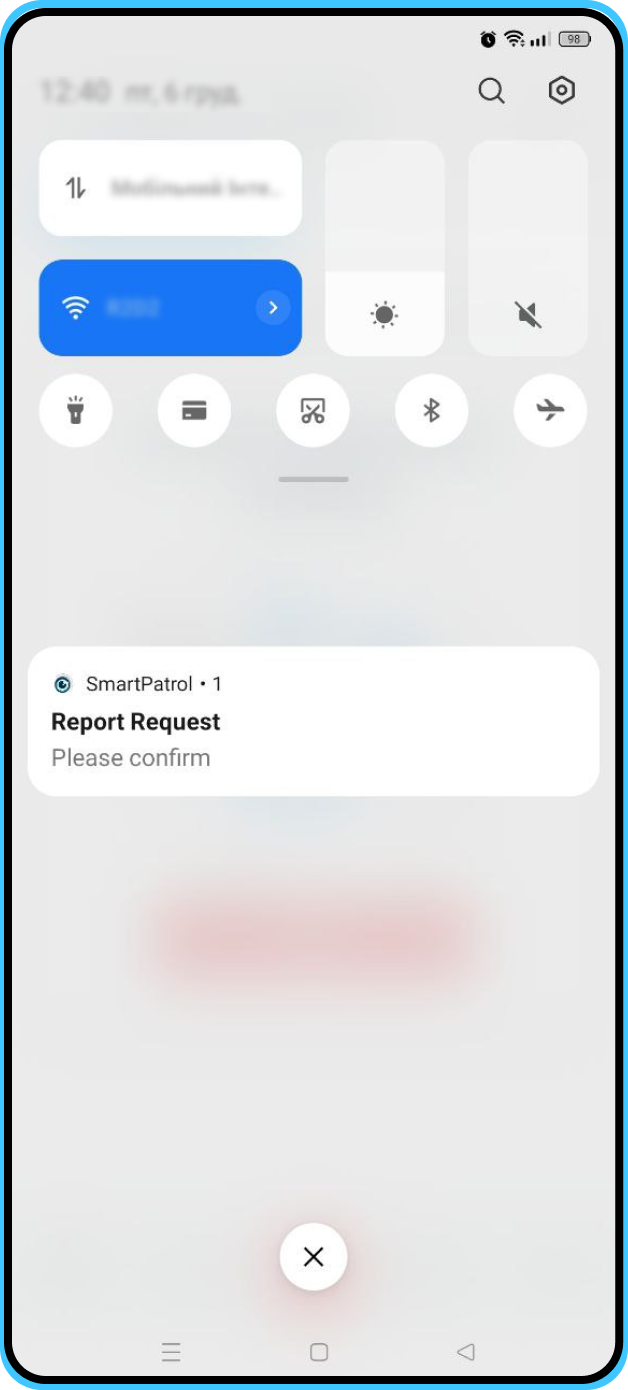Turn on airplane mode
Screen dimensions: 628x1390
[550, 410]
